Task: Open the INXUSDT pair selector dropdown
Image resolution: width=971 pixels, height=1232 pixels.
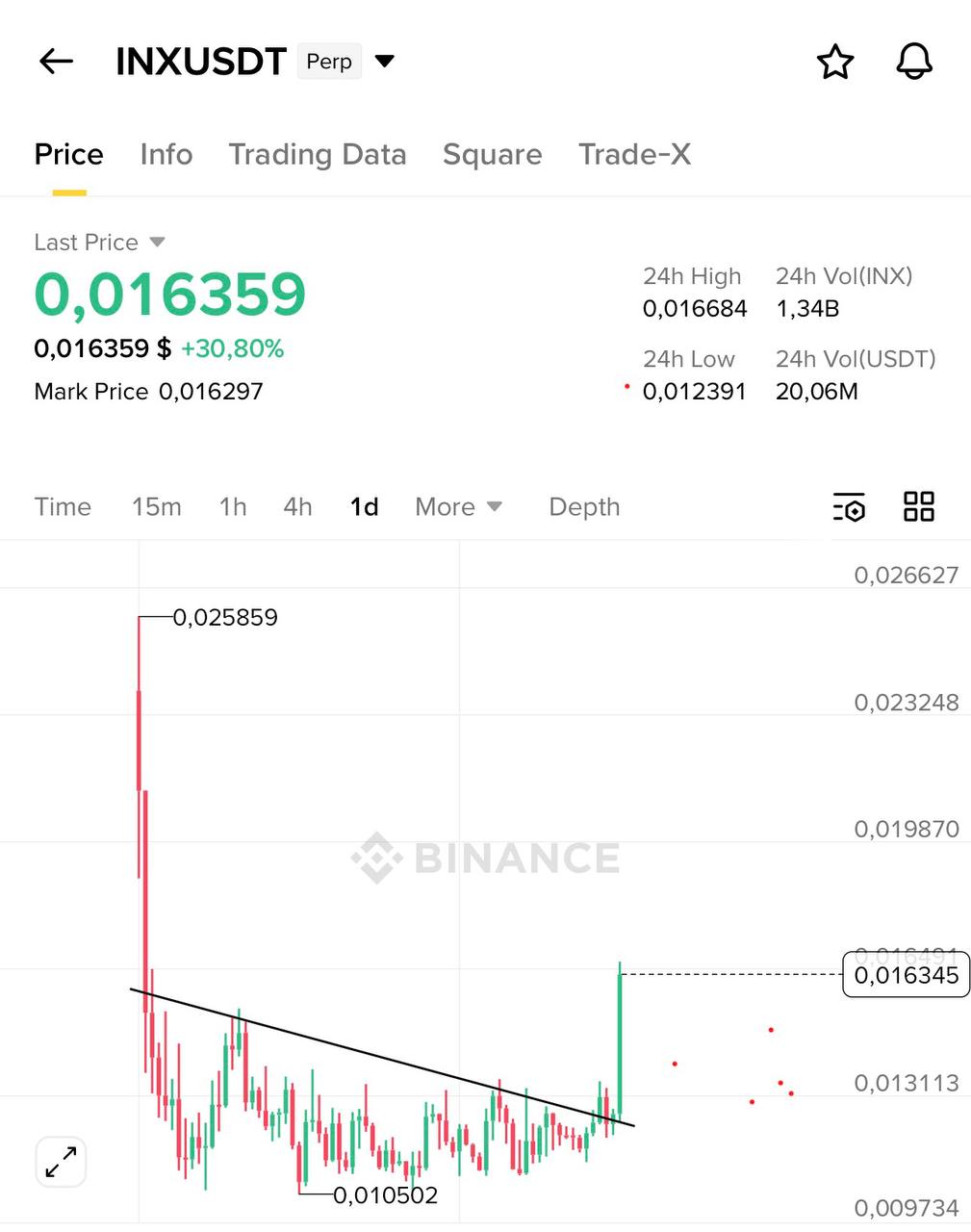Action: click(385, 62)
